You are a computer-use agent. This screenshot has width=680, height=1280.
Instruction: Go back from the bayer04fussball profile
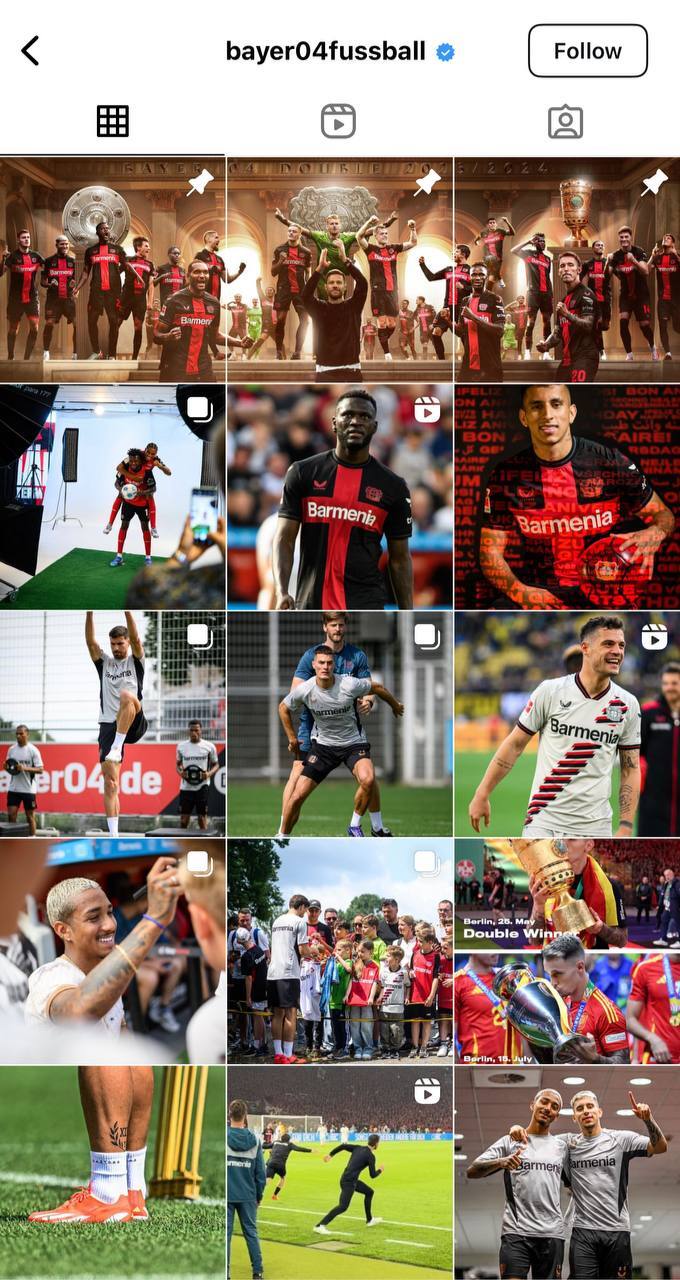31,51
